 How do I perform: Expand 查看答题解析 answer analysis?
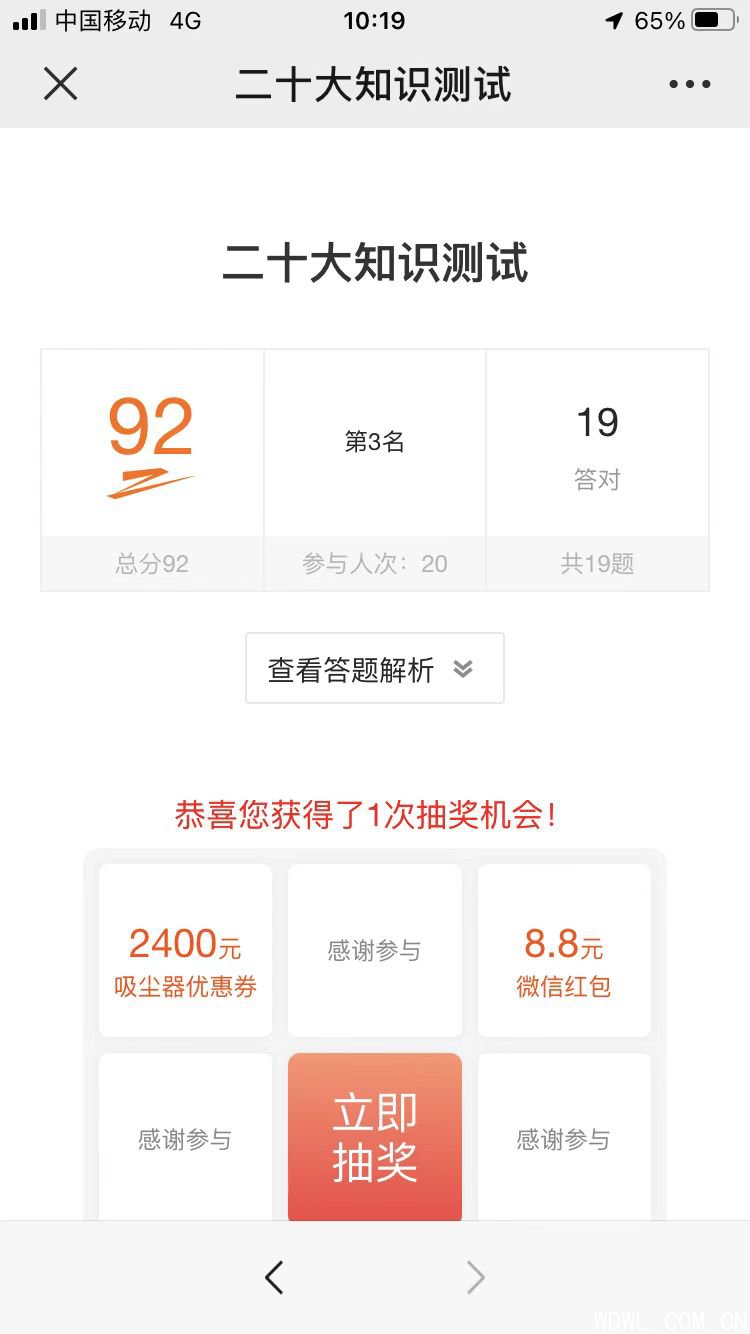[374, 668]
